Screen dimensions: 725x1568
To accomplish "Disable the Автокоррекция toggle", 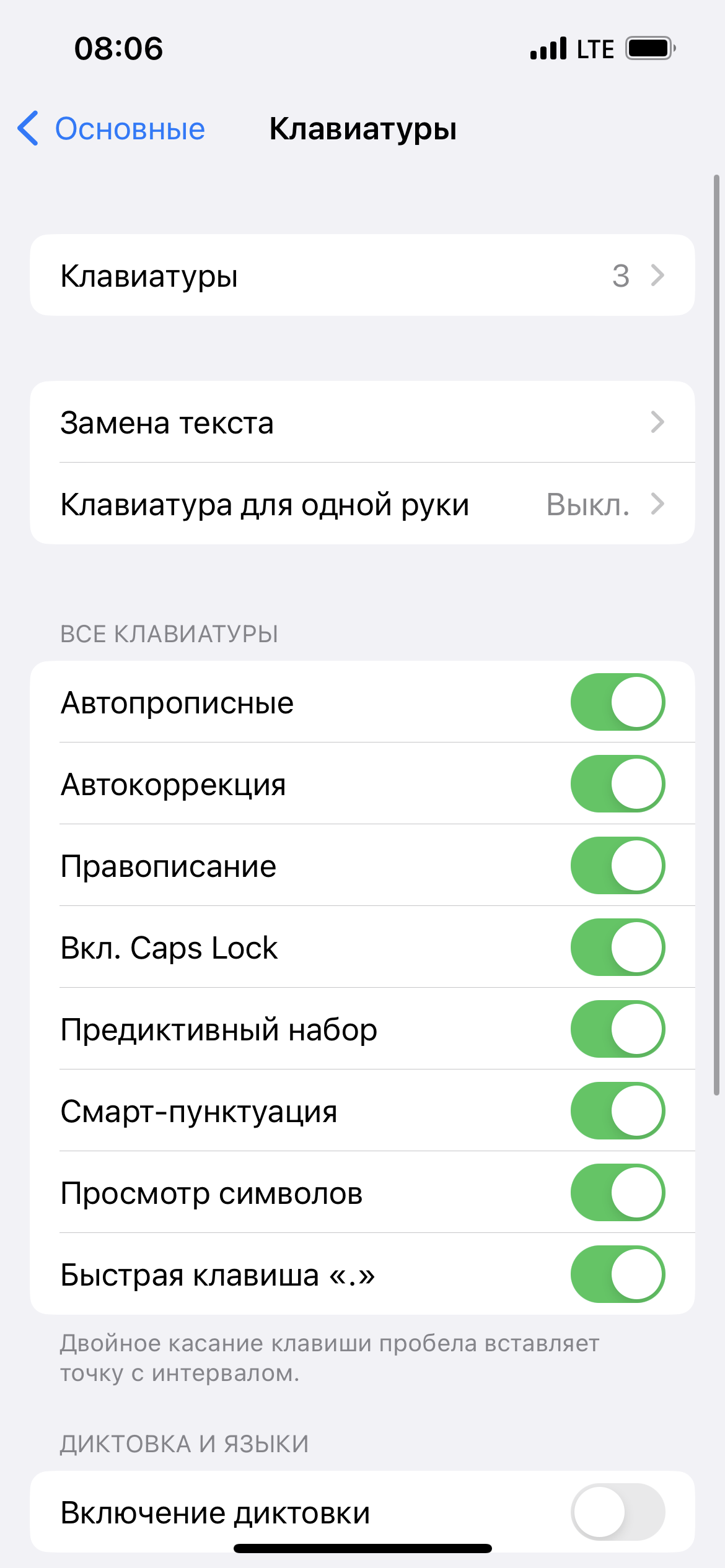I will (618, 783).
